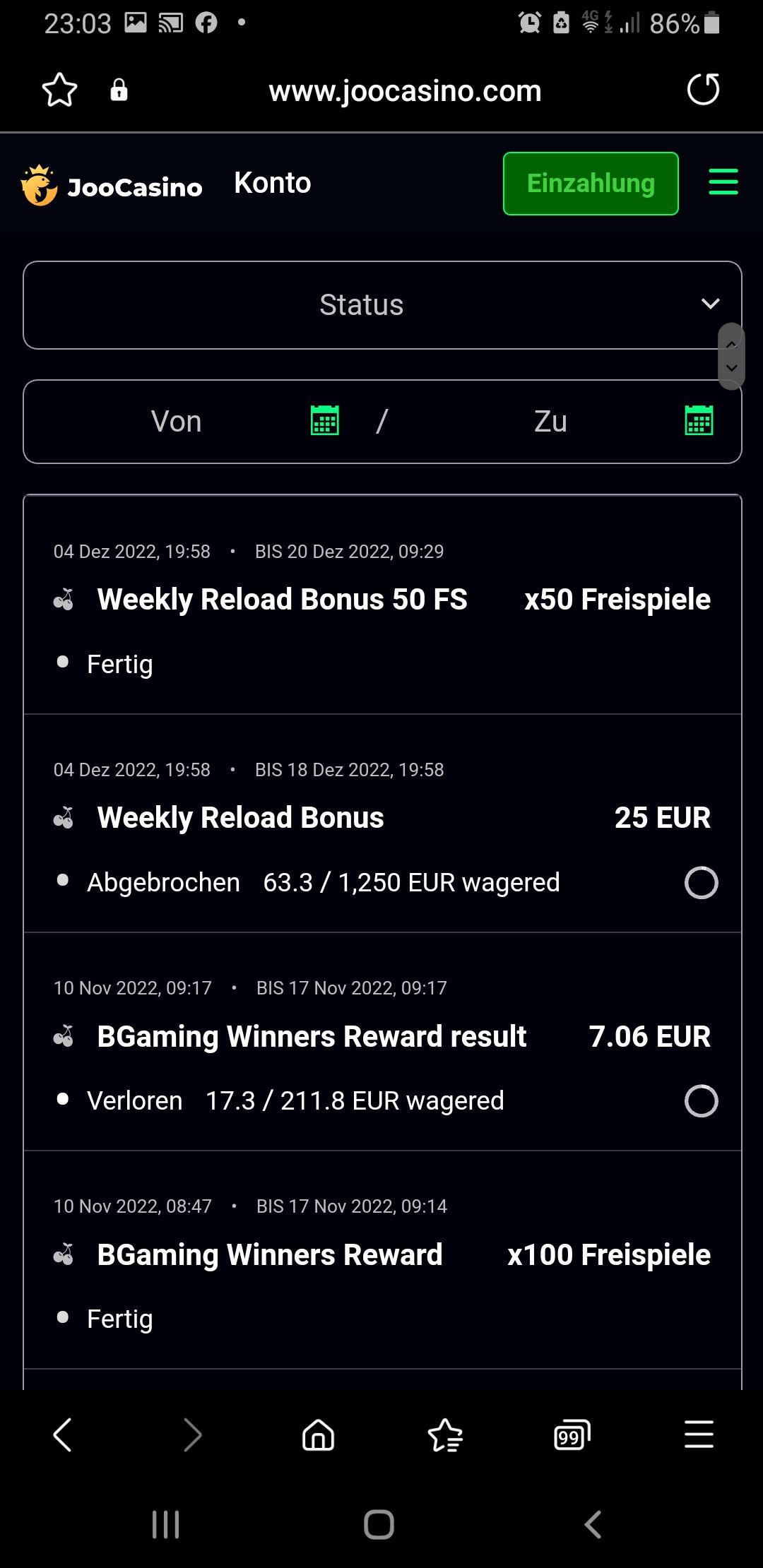Open the browser bookmarks list
763x1568 pixels.
[x=445, y=1435]
